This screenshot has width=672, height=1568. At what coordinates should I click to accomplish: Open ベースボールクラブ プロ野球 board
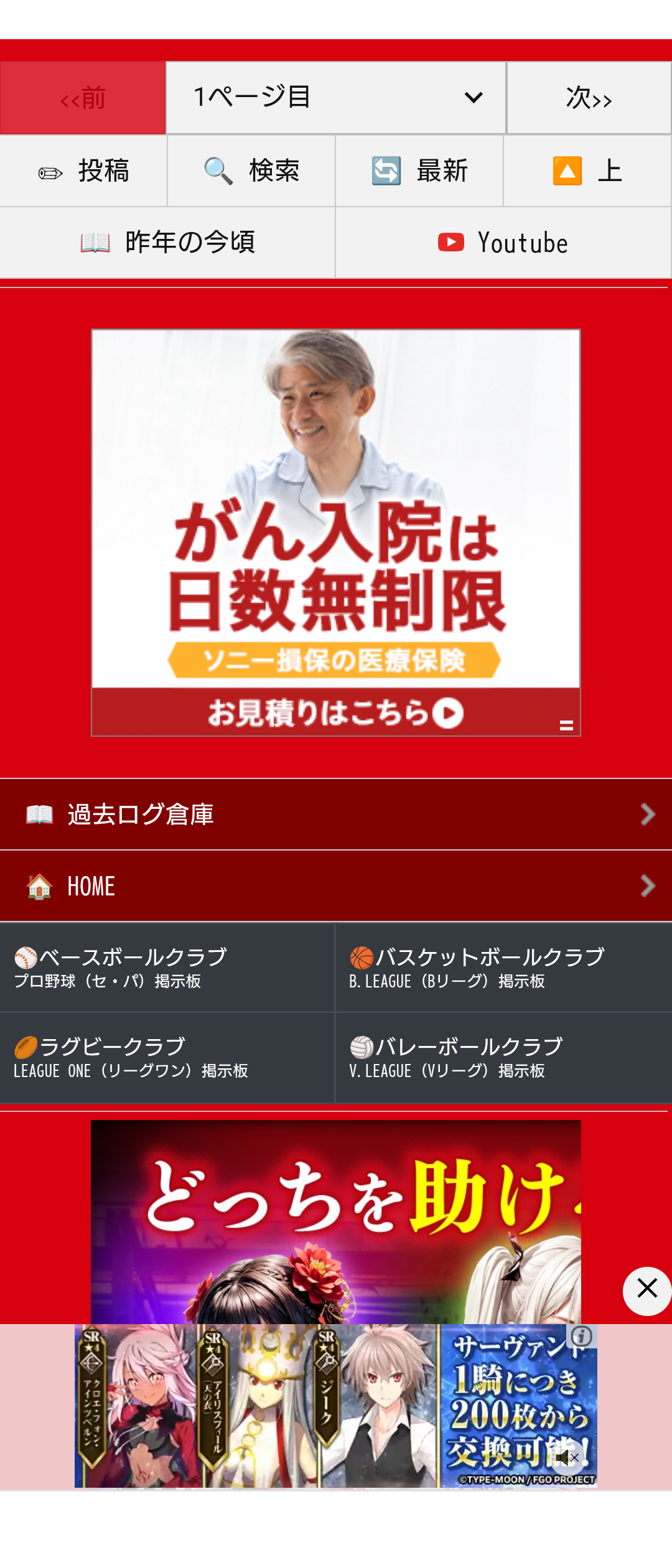(x=167, y=968)
